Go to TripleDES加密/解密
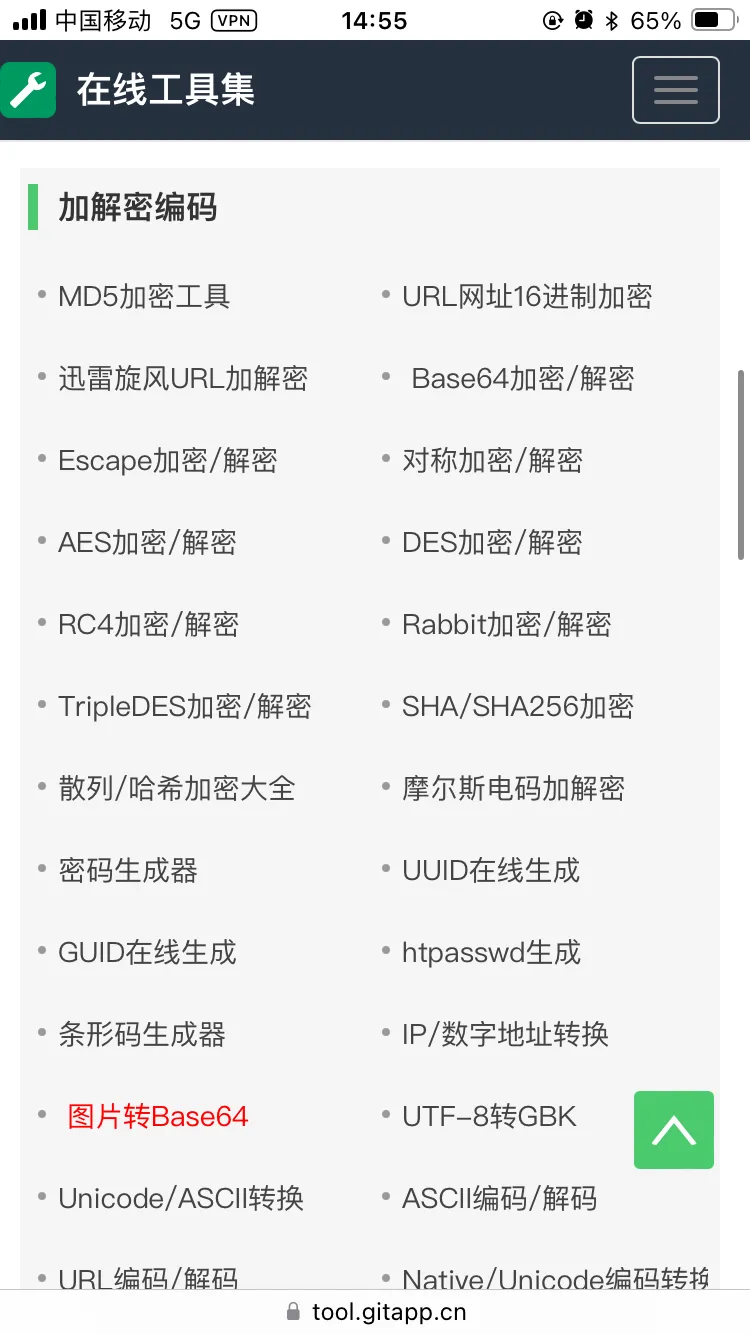 (185, 706)
